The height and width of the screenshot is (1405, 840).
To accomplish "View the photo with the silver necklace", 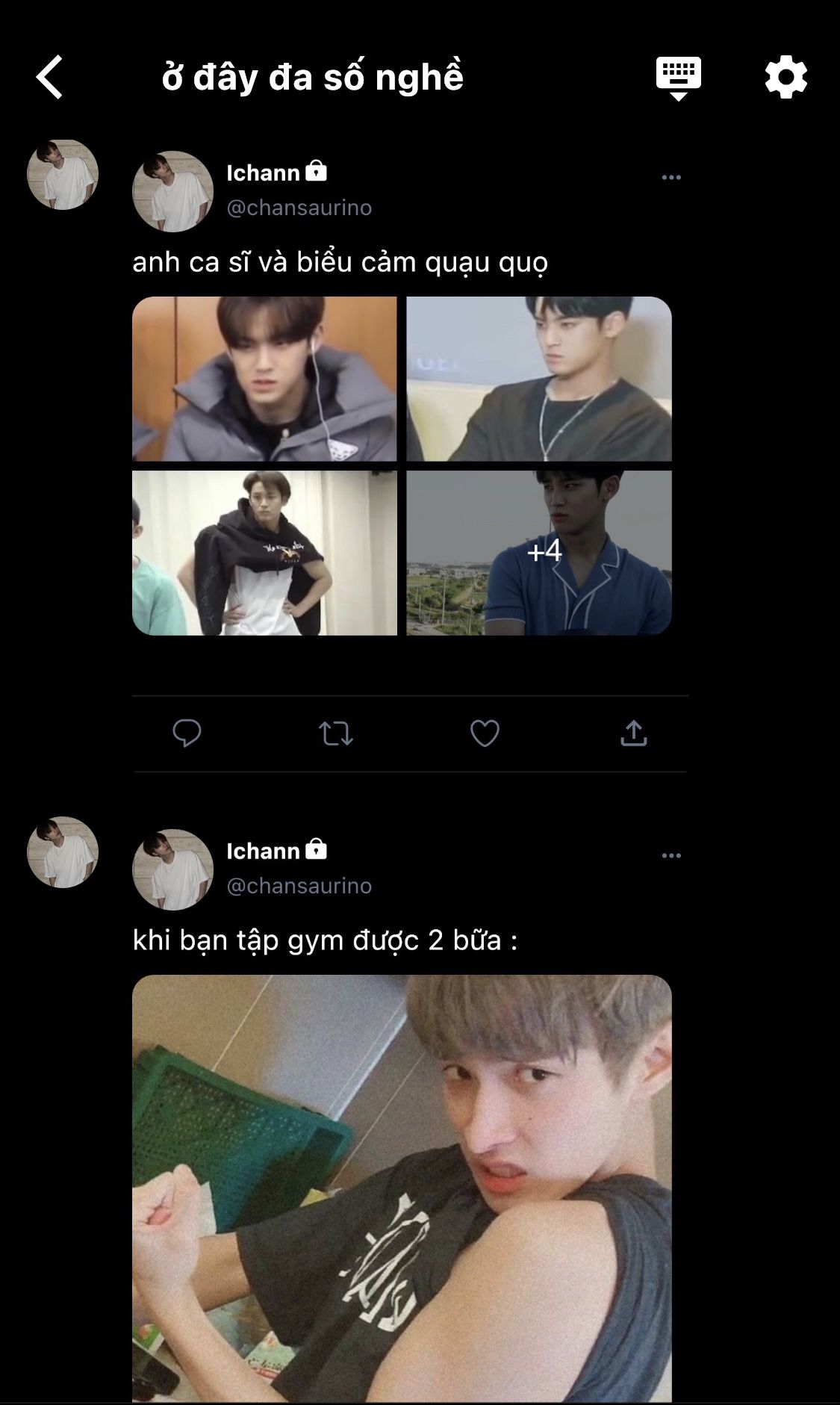I will point(538,379).
